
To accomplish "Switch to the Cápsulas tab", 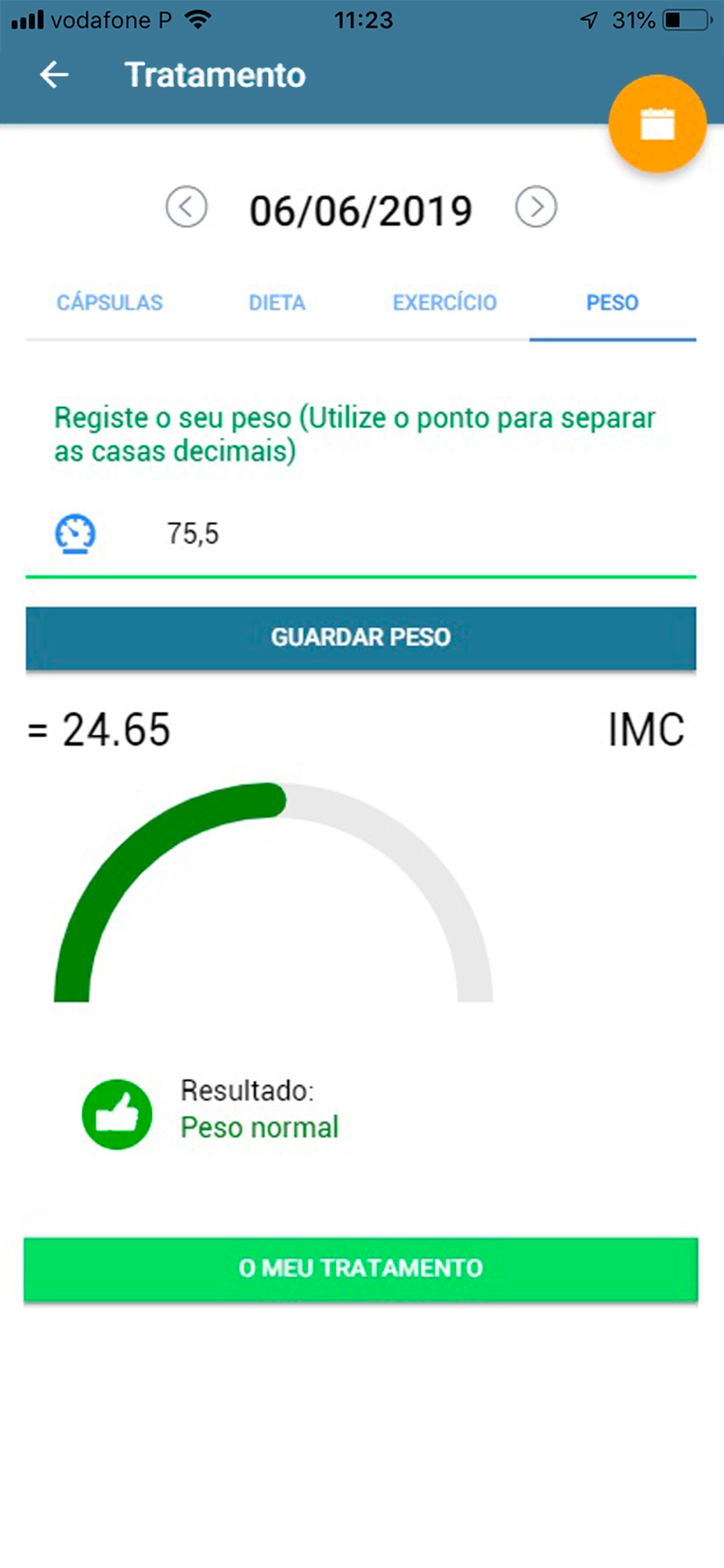I will tap(110, 303).
